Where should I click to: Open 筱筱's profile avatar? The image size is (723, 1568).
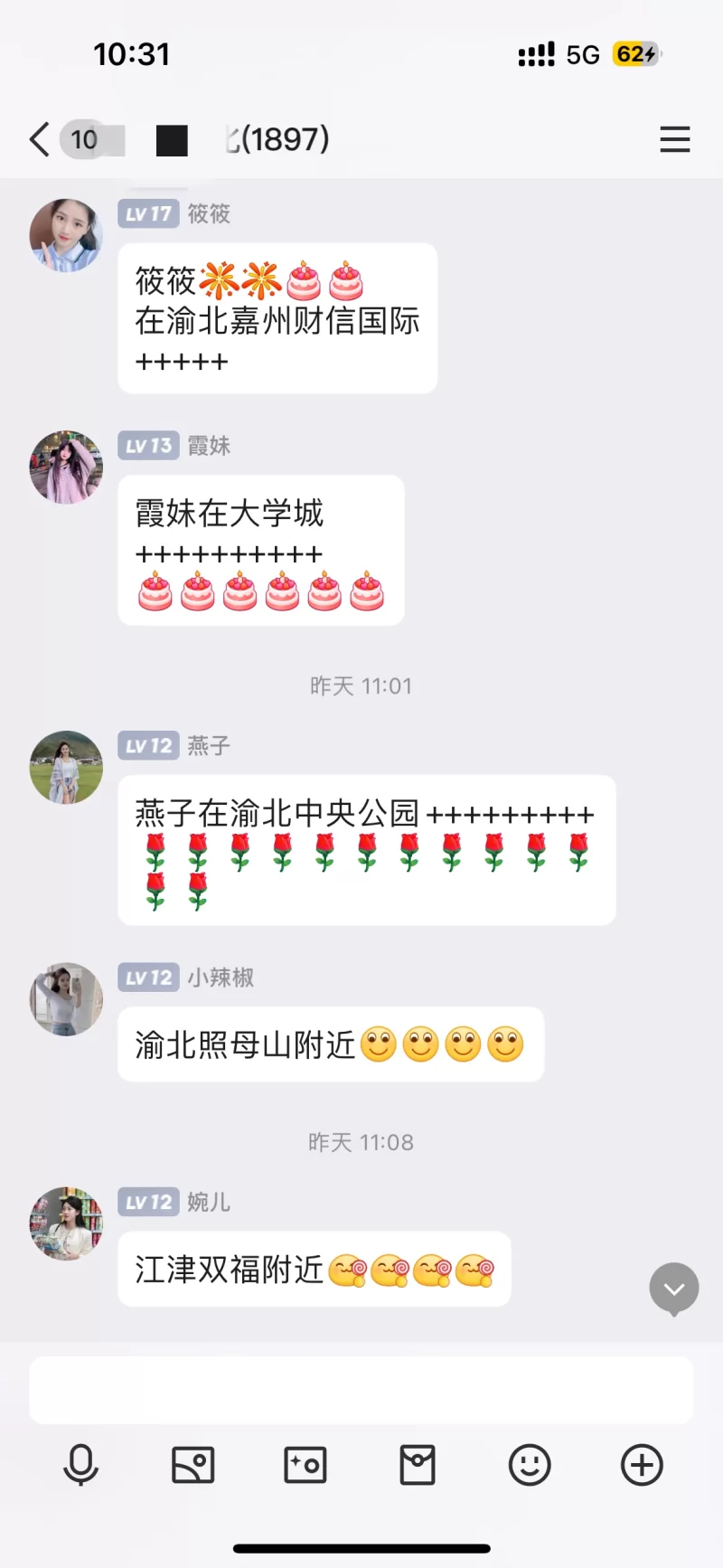[x=66, y=236]
